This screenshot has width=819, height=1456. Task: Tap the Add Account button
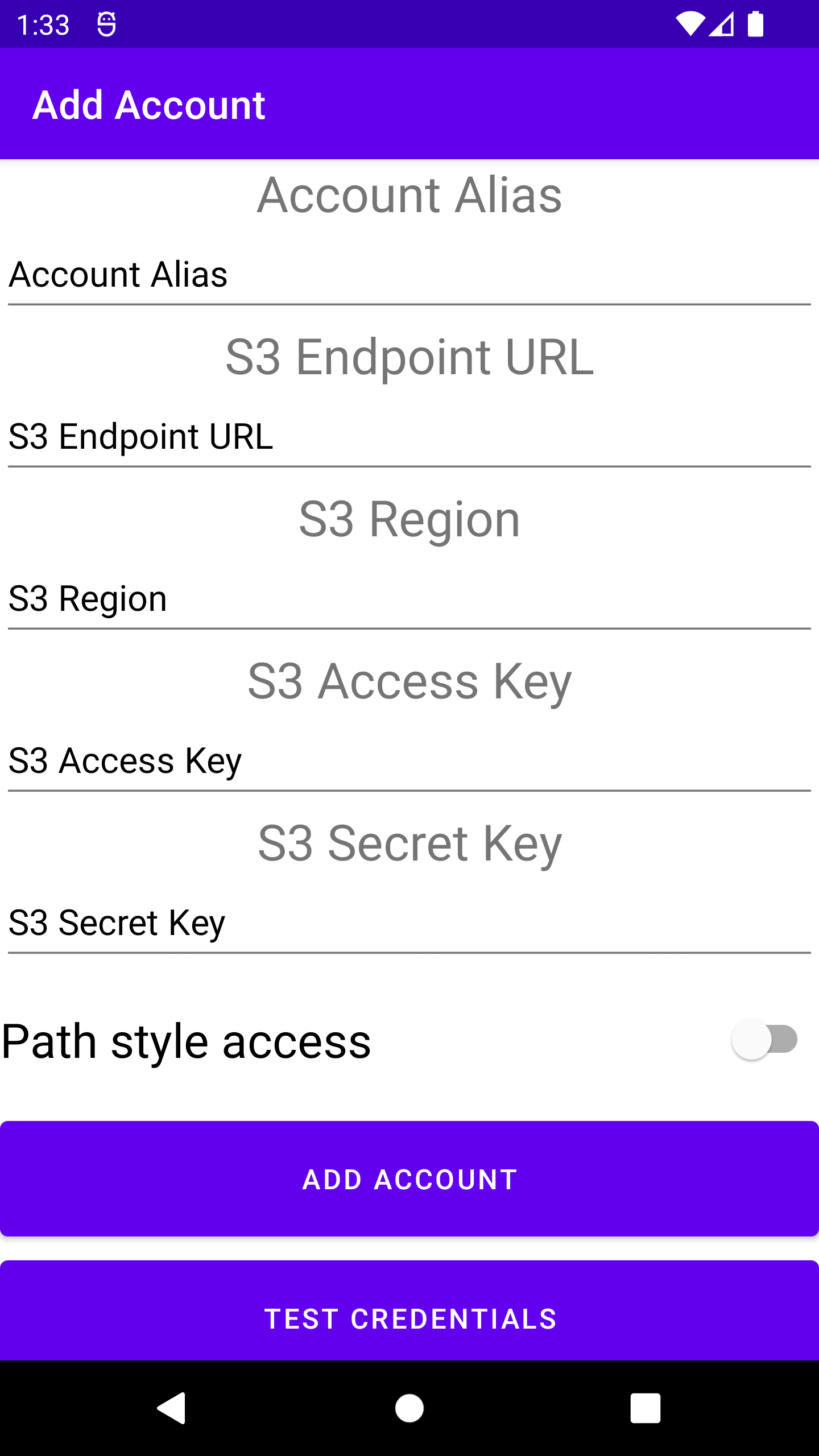(409, 1179)
